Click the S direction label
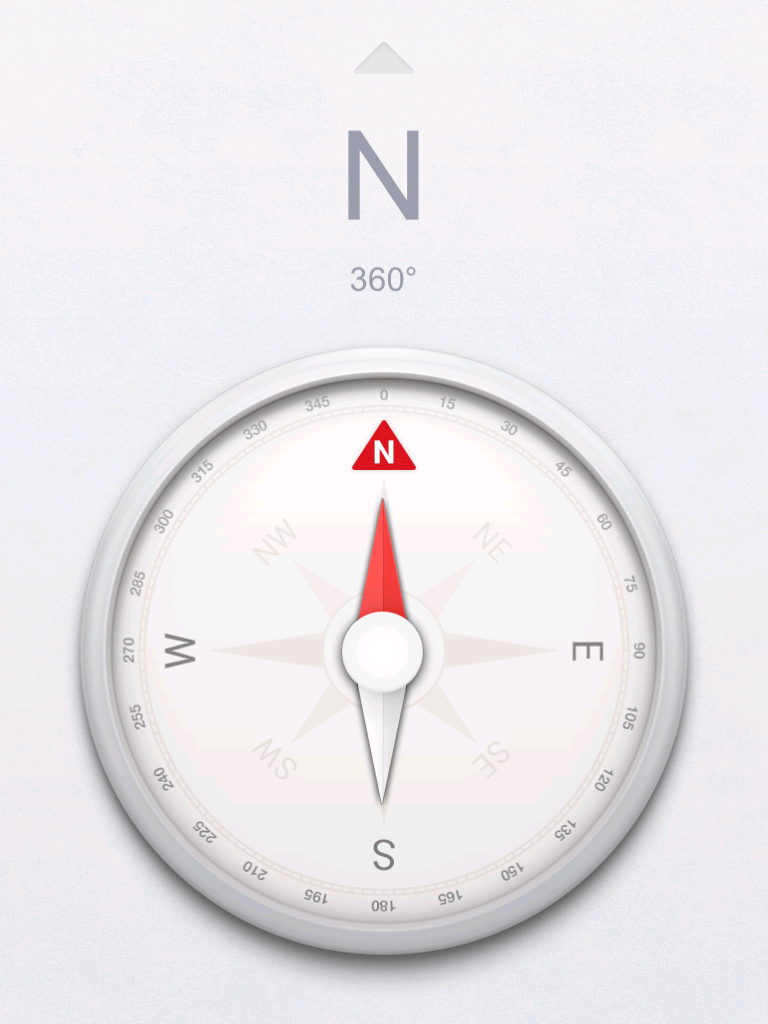This screenshot has width=768, height=1024. pos(384,855)
